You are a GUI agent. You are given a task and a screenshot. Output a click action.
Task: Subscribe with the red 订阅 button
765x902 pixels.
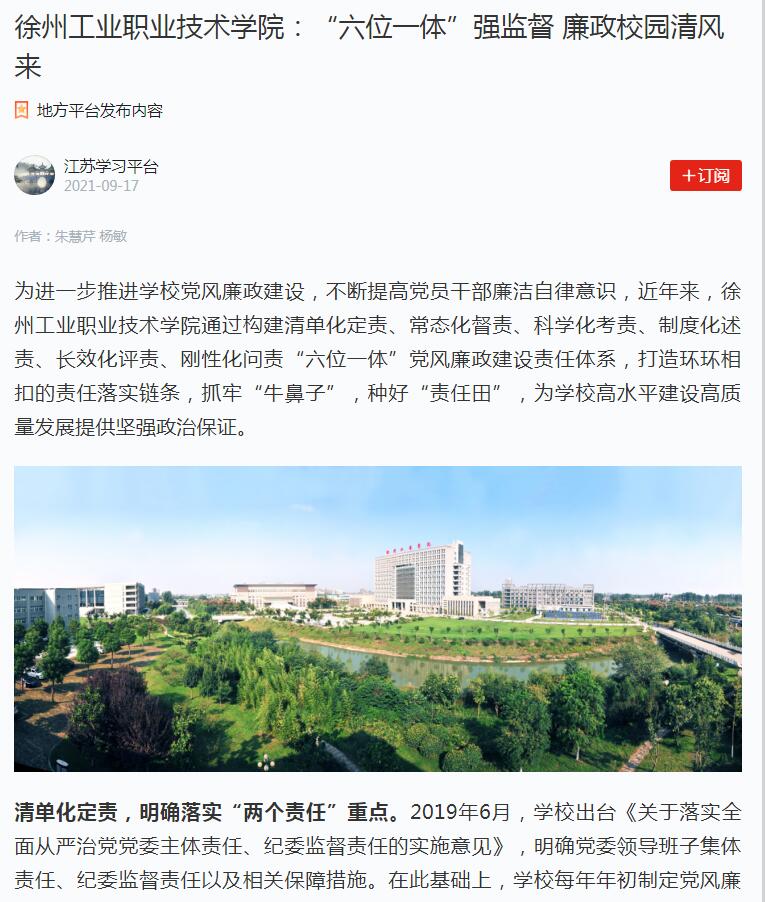pyautogui.click(x=705, y=175)
